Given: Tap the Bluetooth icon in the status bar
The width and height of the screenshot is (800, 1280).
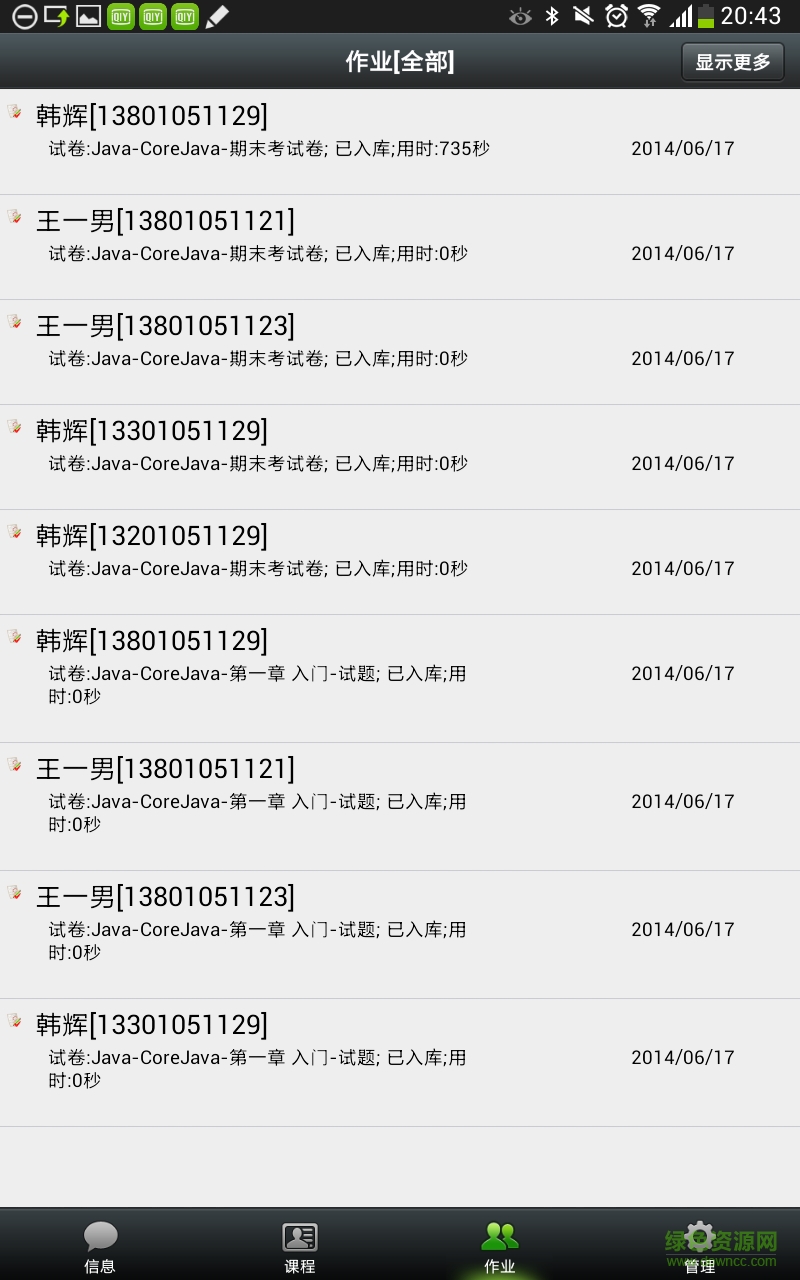Looking at the screenshot, I should [553, 16].
